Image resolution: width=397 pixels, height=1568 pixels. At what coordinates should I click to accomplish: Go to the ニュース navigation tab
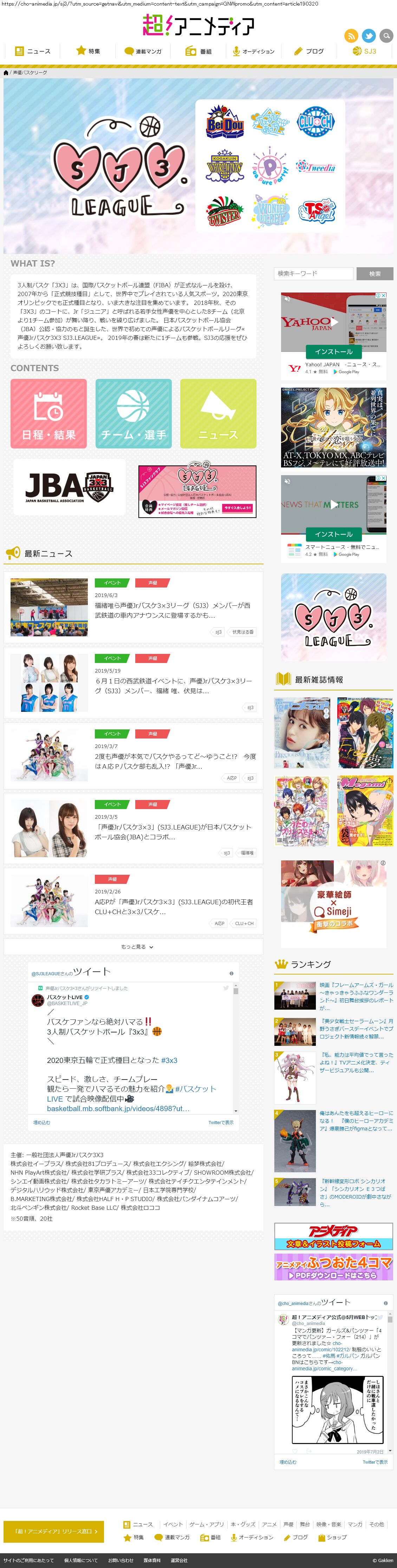tap(33, 51)
